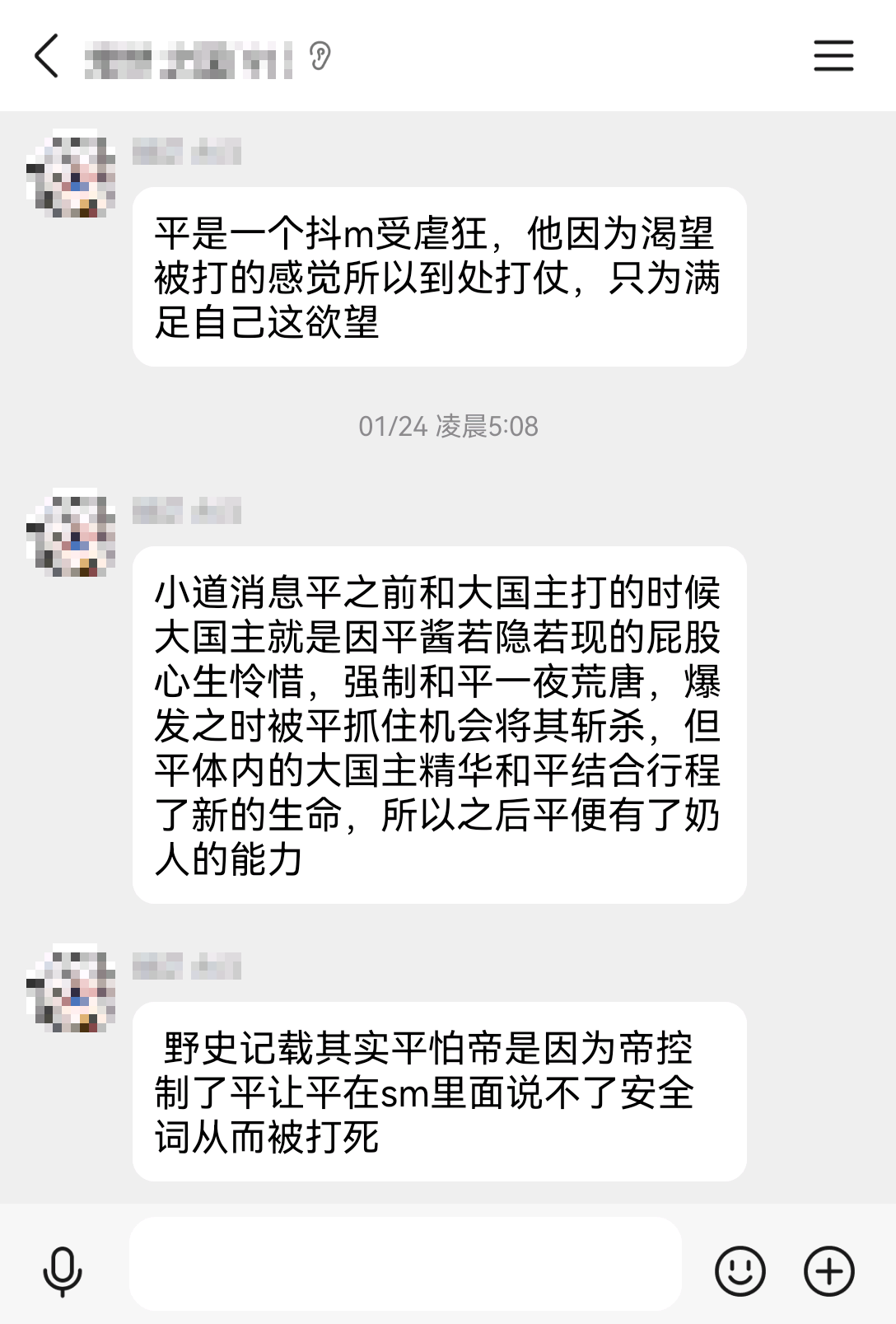Start voice input with the microphone icon
896x1324 pixels.
63,1270
